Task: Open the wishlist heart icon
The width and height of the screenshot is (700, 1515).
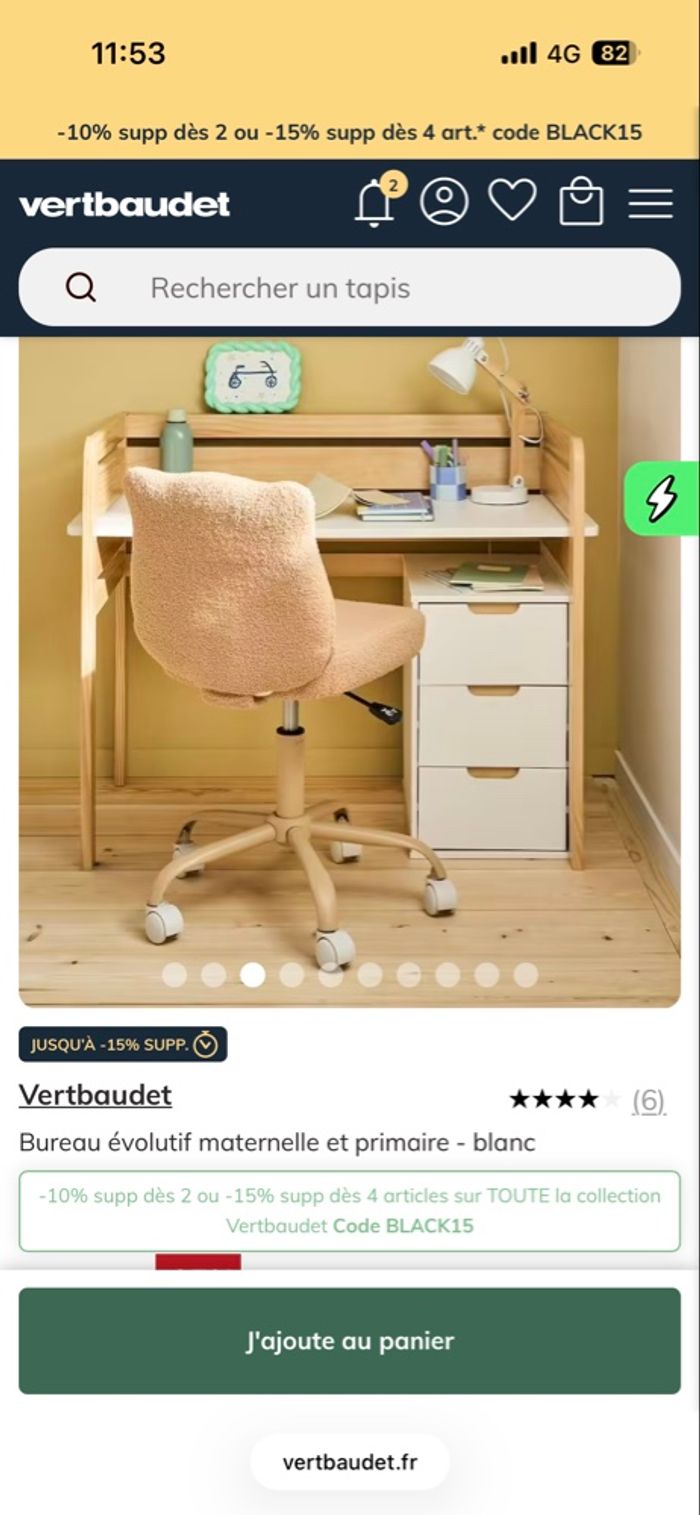Action: click(x=512, y=201)
